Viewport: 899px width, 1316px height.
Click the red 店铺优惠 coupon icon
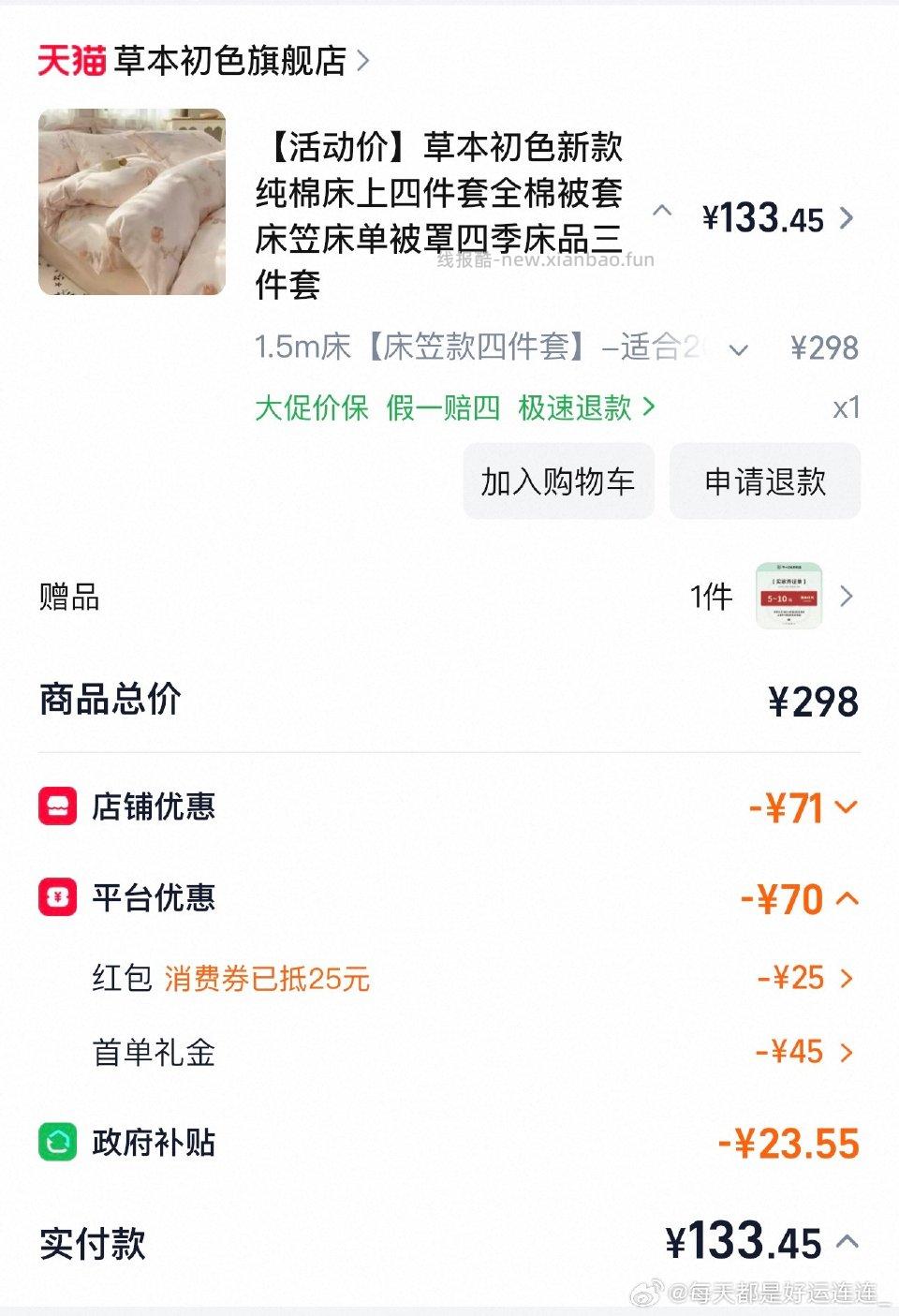click(x=56, y=806)
